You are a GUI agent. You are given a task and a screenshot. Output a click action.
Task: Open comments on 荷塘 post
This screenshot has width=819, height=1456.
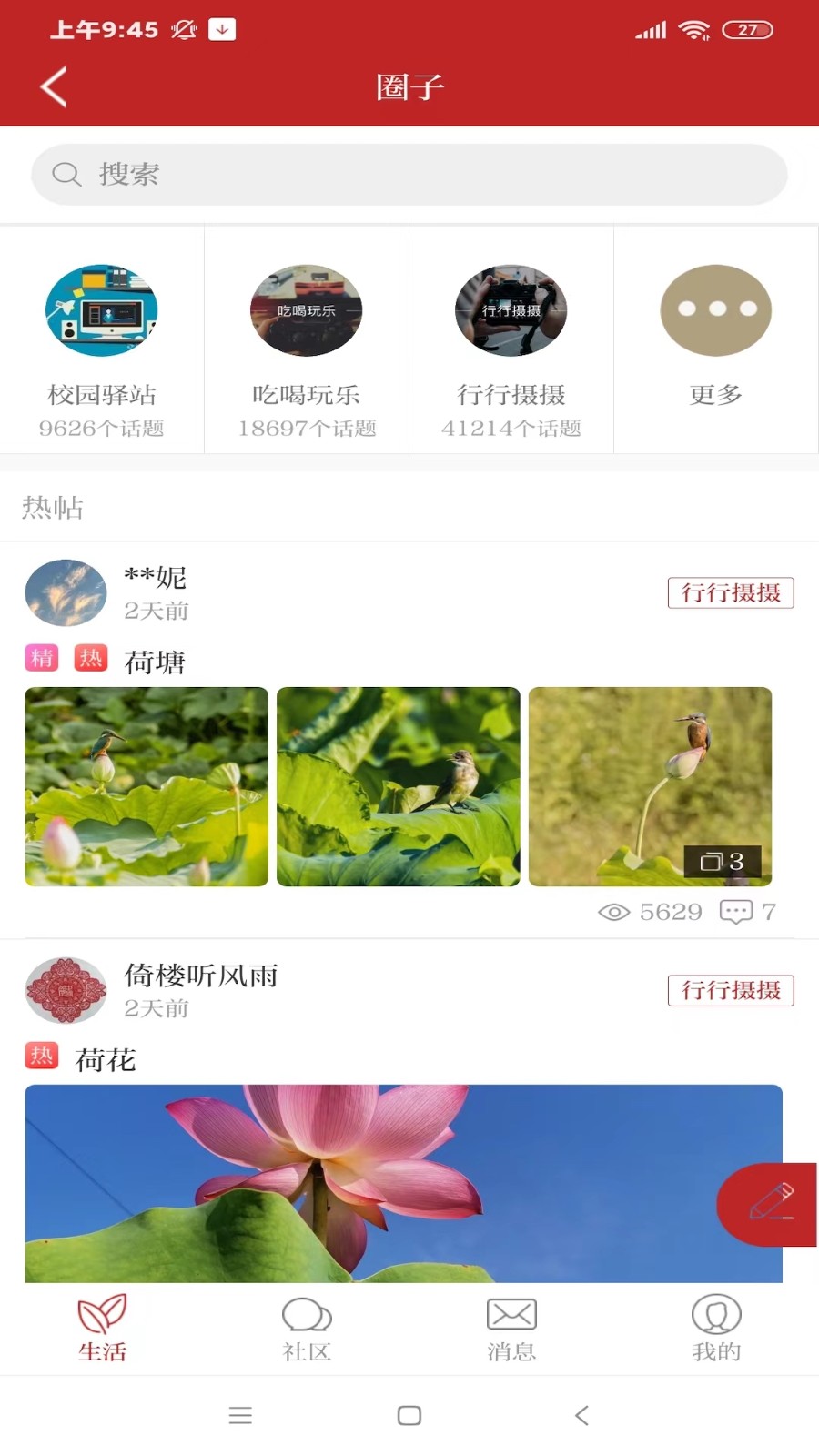point(747,911)
